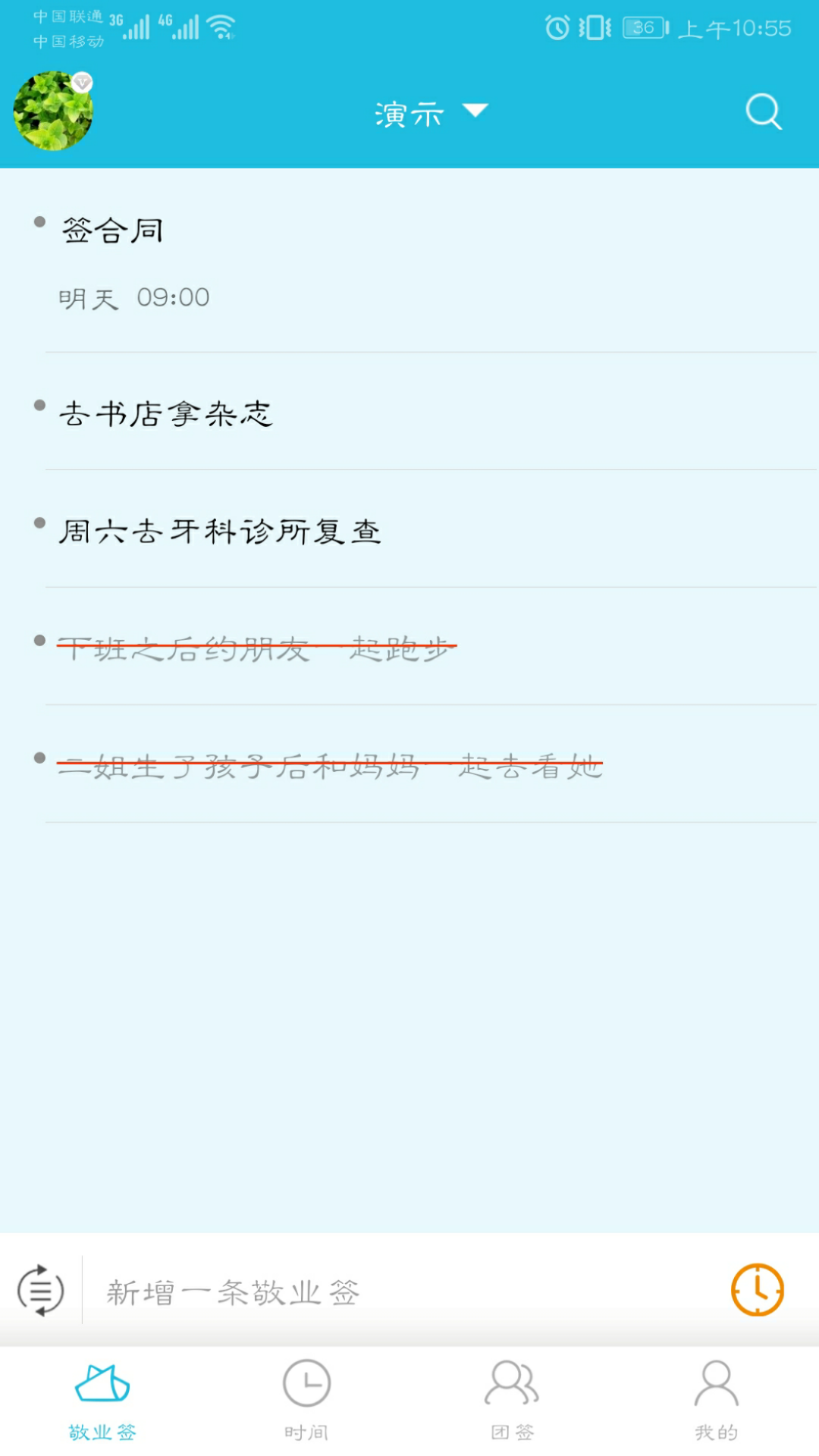This screenshot has width=819, height=1456.
Task: Switch to the 我的 tab
Action: pyautogui.click(x=716, y=1402)
